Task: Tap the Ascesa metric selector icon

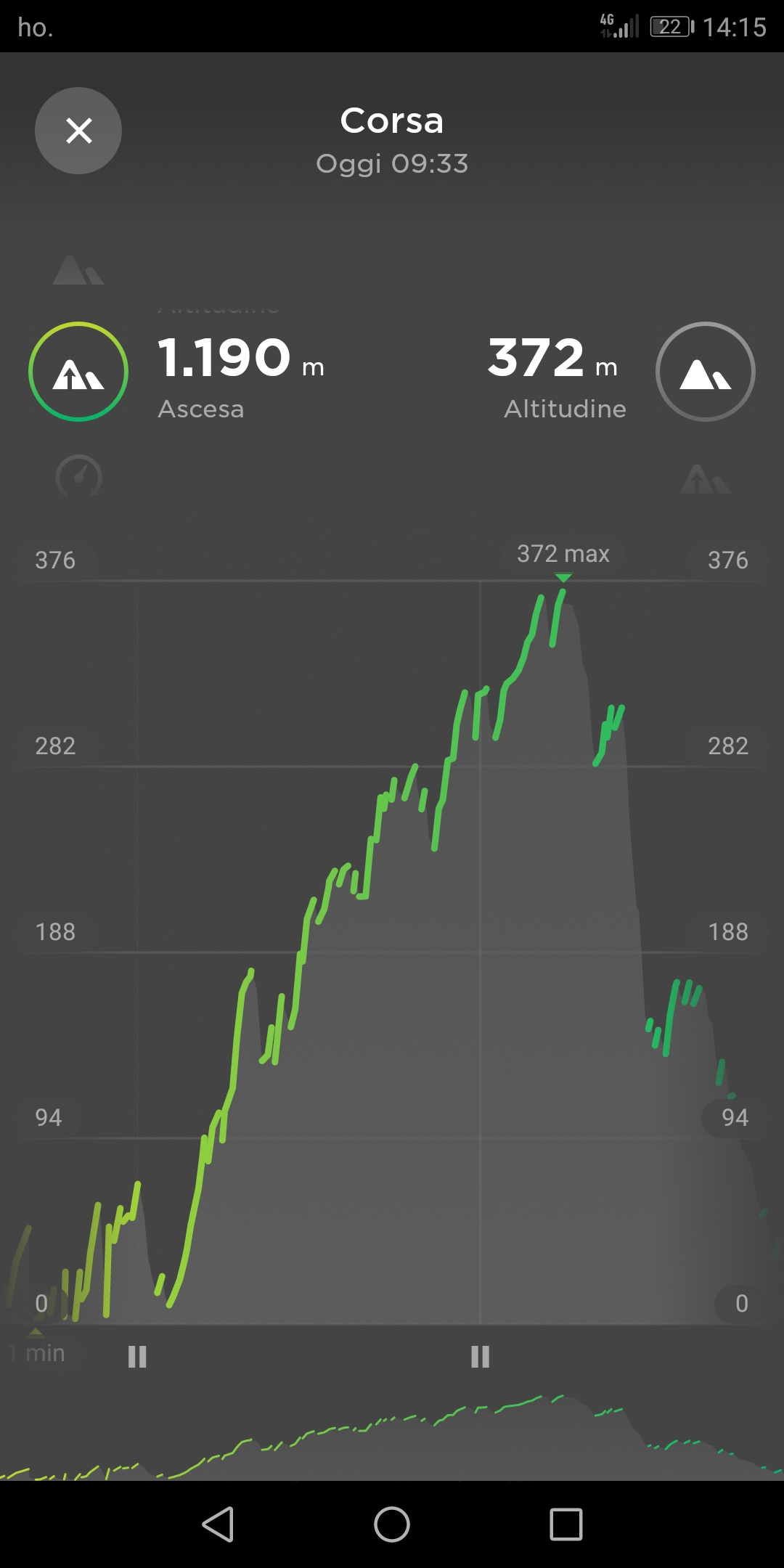Action: tap(78, 372)
